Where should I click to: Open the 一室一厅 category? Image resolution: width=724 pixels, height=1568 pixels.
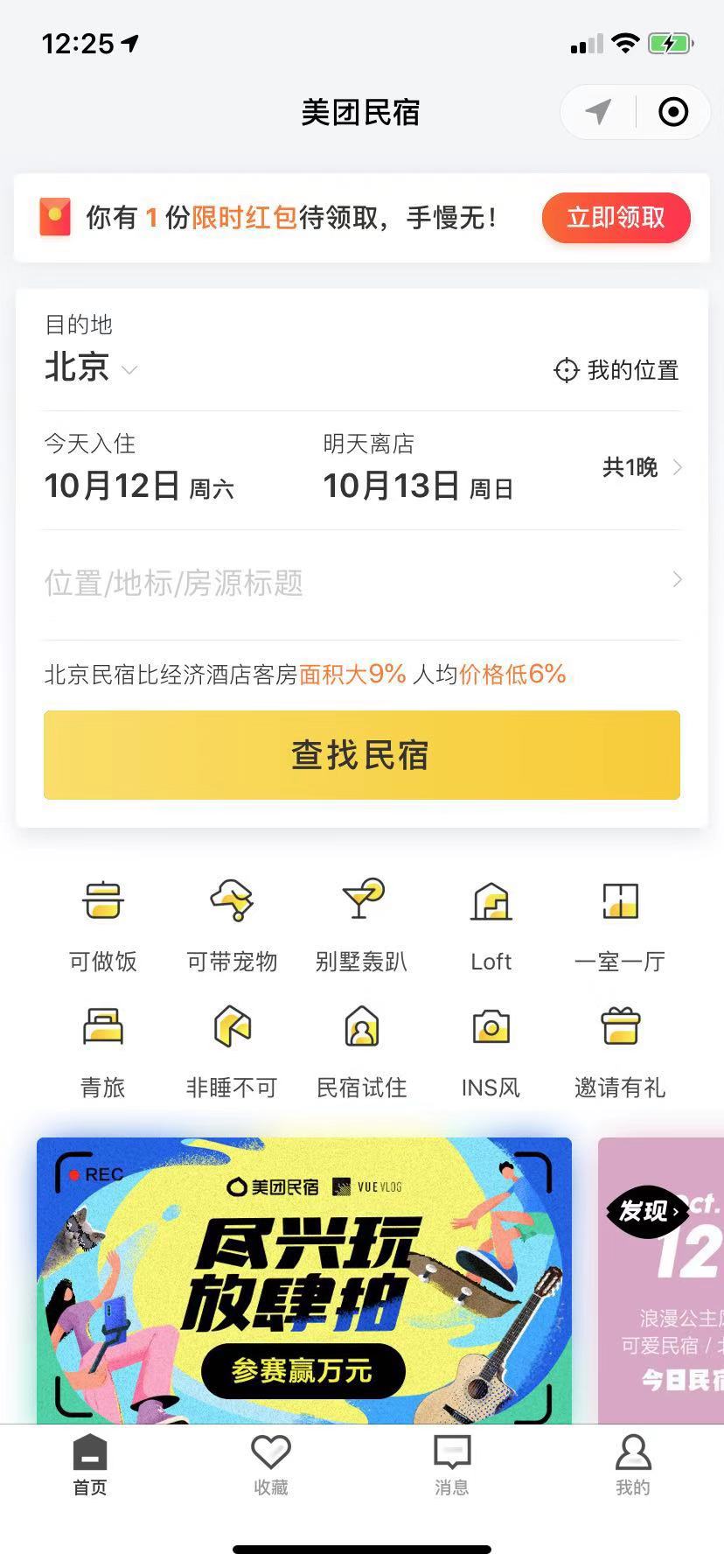[620, 924]
